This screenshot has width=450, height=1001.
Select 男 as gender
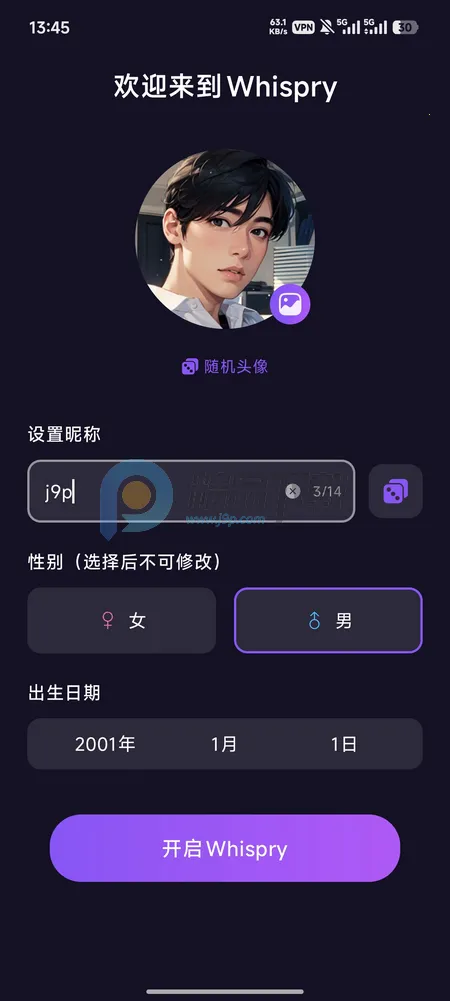(x=328, y=621)
